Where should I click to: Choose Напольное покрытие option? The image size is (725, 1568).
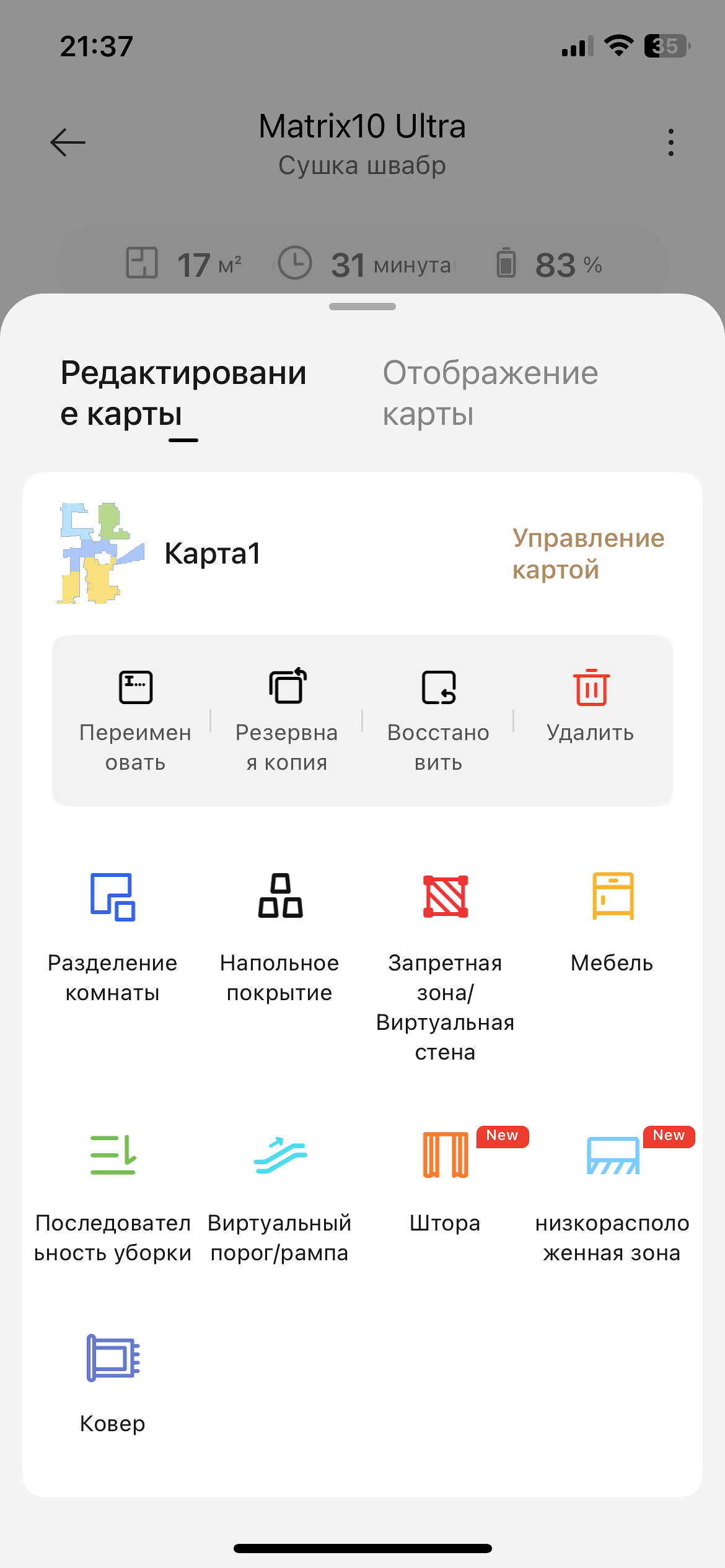(279, 935)
